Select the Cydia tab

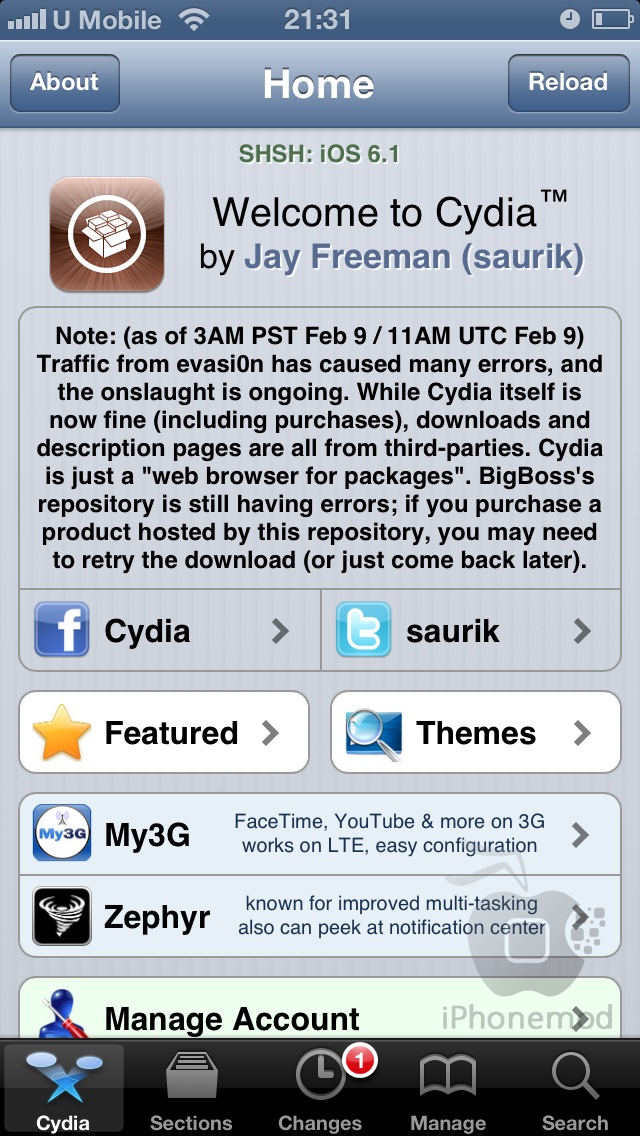click(64, 1089)
